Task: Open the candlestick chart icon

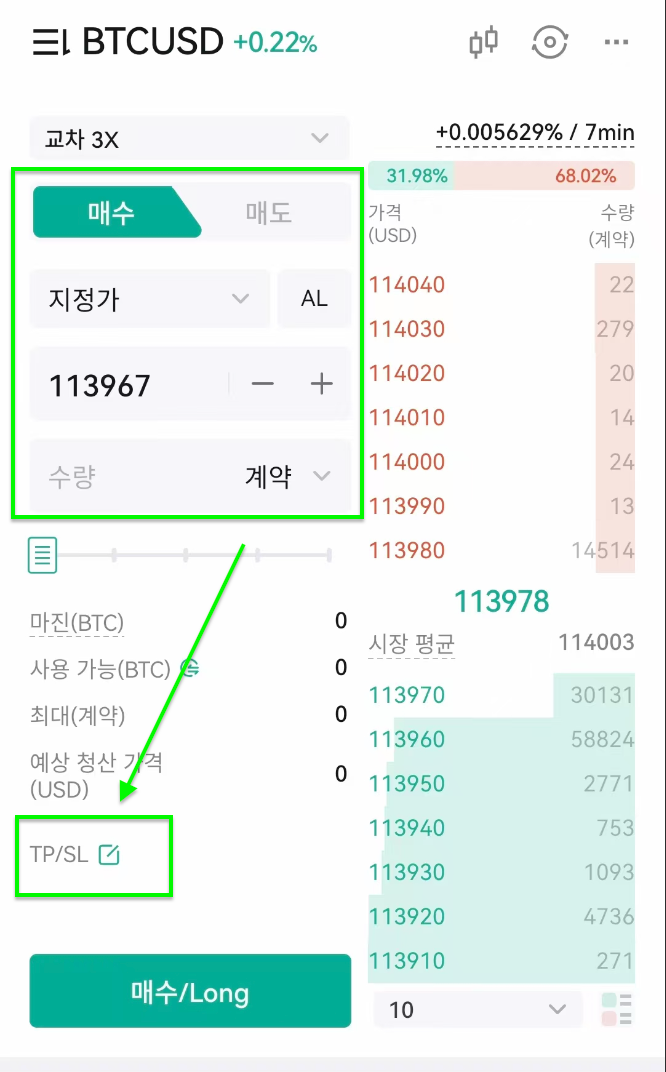Action: [x=483, y=42]
